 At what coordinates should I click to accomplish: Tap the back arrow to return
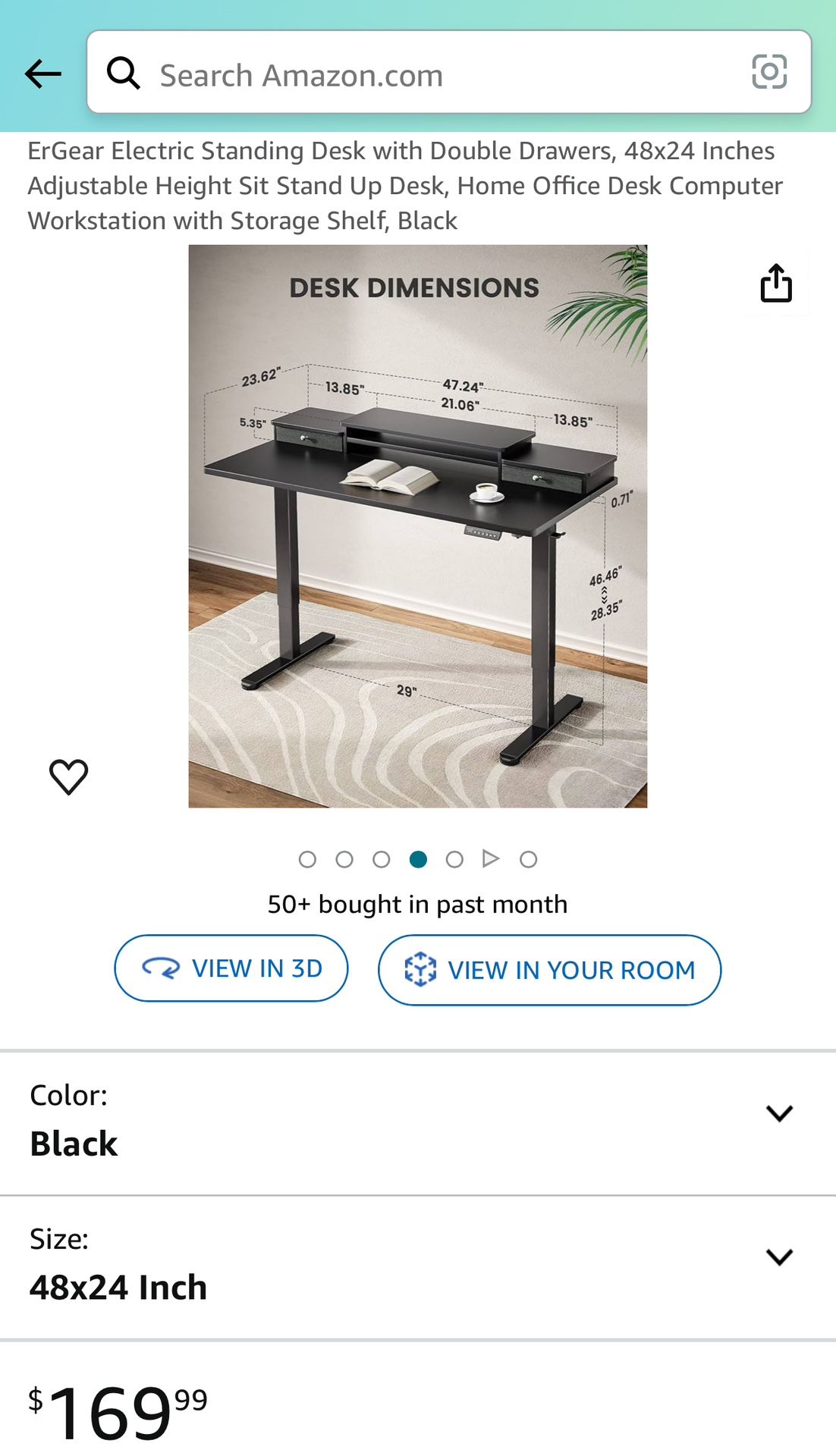43,74
